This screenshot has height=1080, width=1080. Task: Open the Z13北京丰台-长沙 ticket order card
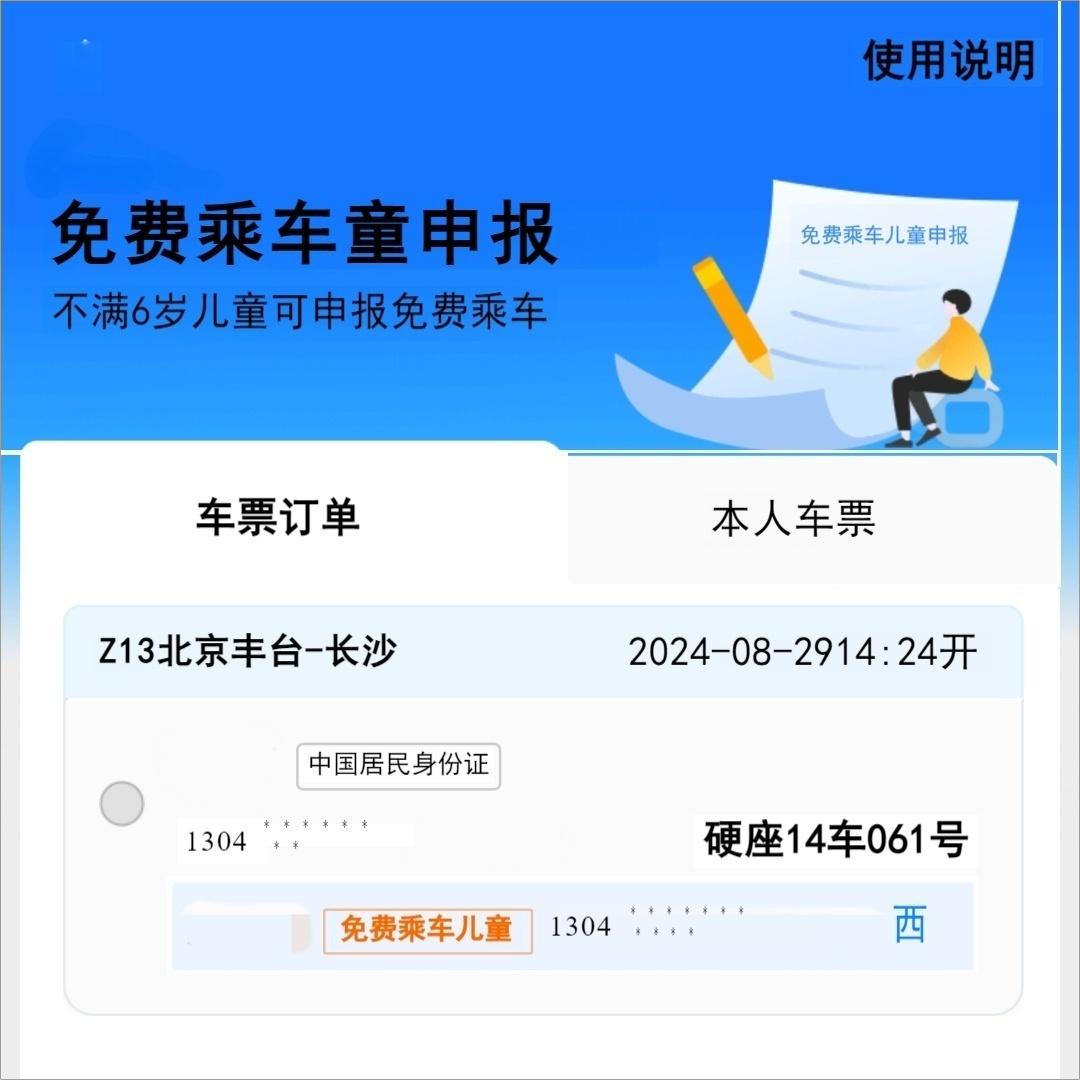pos(542,652)
